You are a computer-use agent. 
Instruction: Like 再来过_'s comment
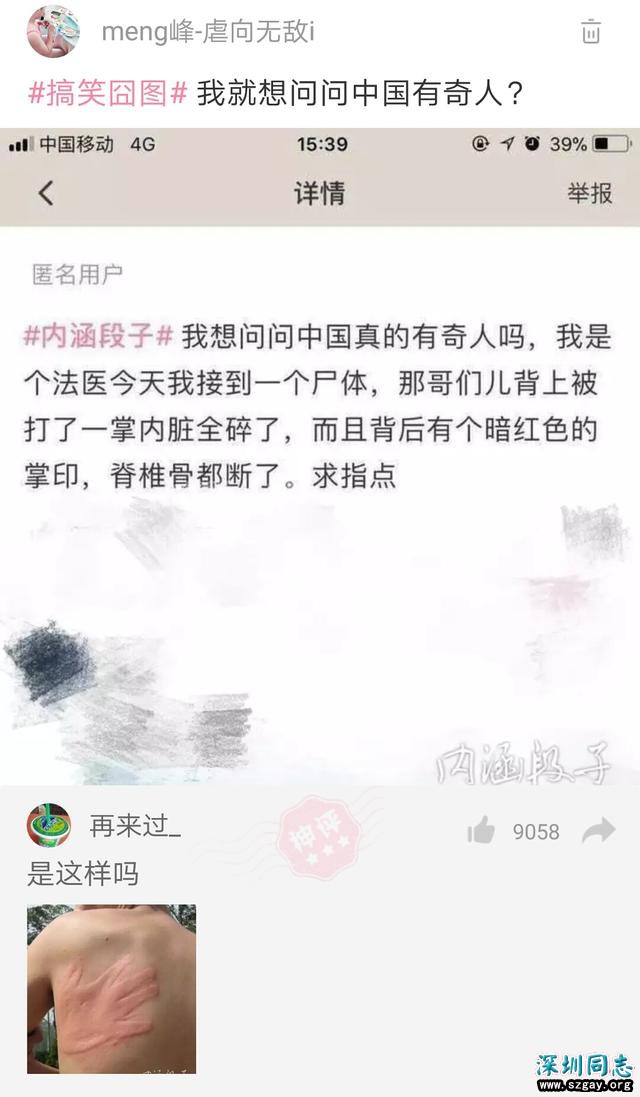(x=482, y=830)
